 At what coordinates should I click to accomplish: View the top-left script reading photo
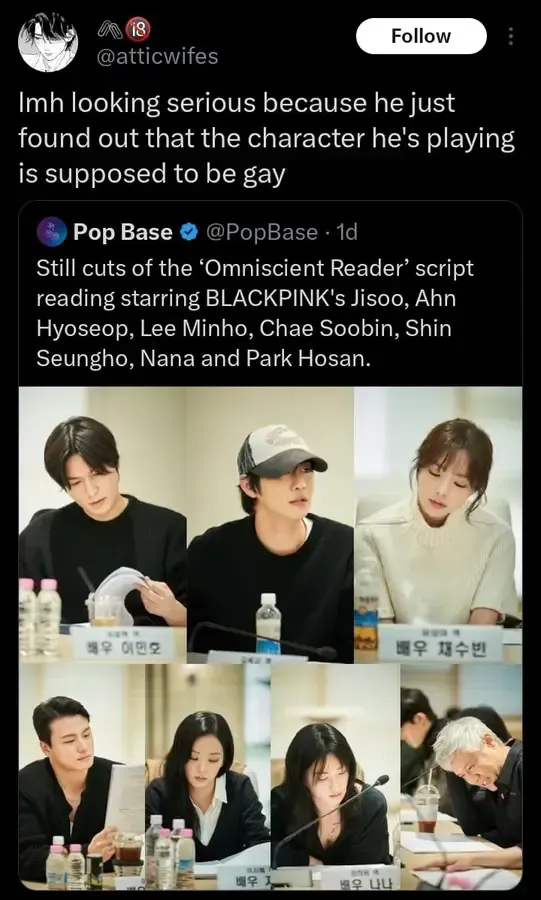point(103,525)
